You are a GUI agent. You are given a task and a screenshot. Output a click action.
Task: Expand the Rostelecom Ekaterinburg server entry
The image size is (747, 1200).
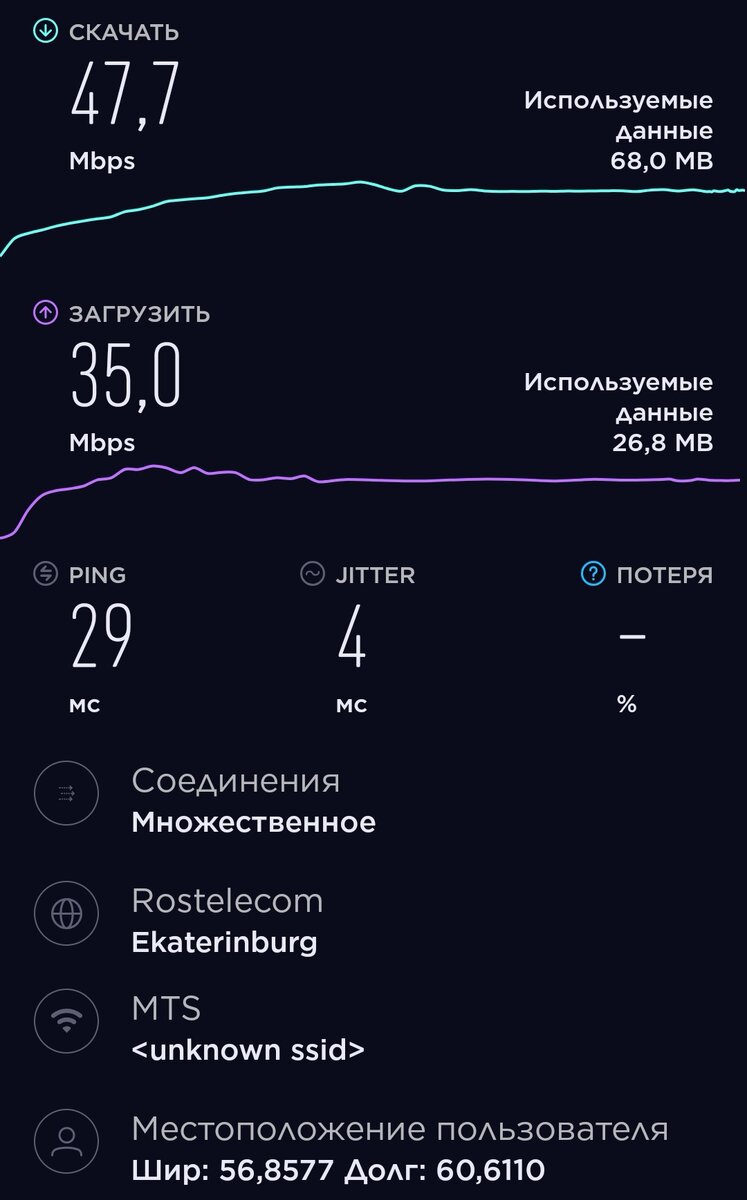(227, 920)
